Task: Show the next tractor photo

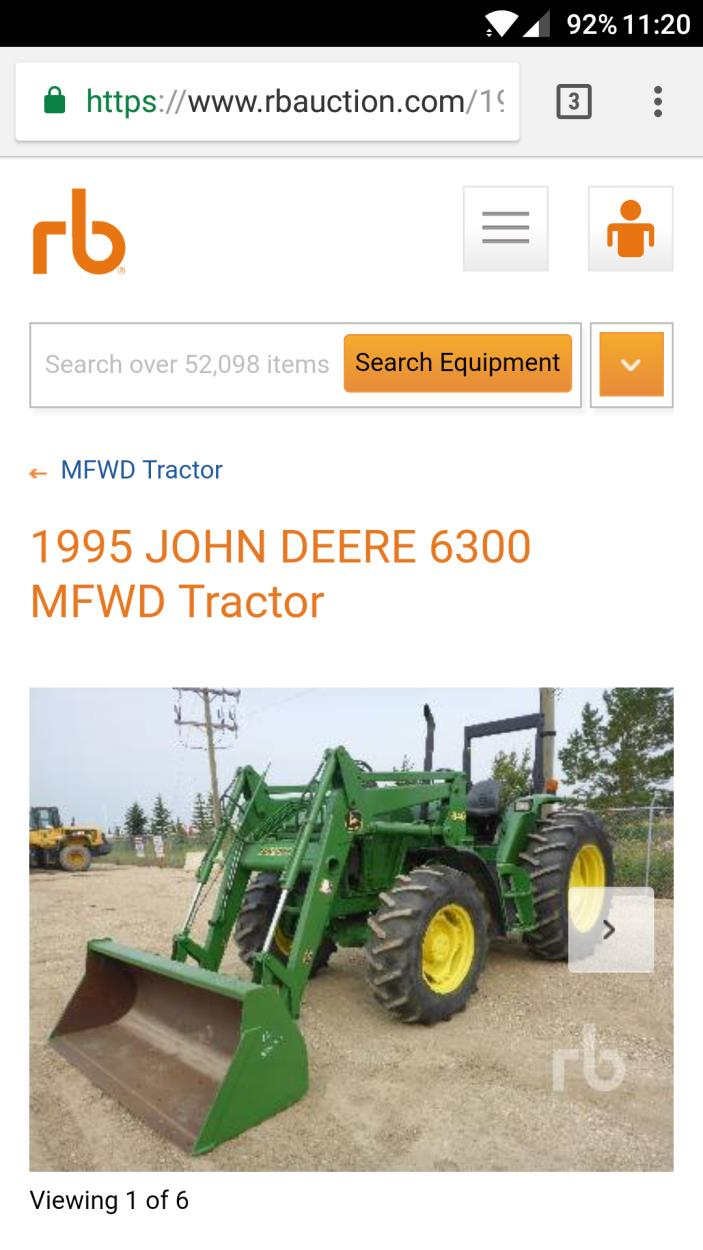Action: pyautogui.click(x=610, y=929)
